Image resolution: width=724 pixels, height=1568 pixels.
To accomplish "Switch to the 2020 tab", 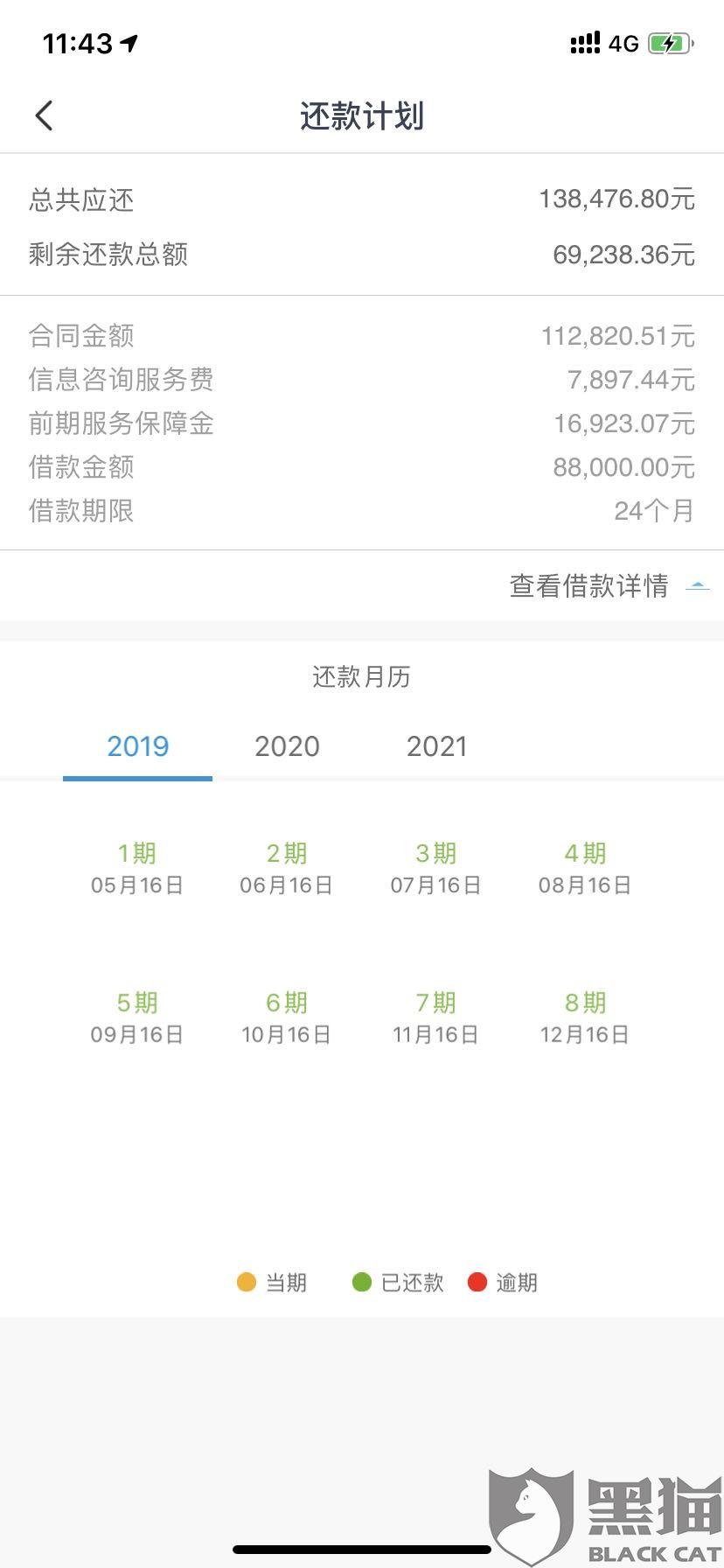I will (x=287, y=746).
